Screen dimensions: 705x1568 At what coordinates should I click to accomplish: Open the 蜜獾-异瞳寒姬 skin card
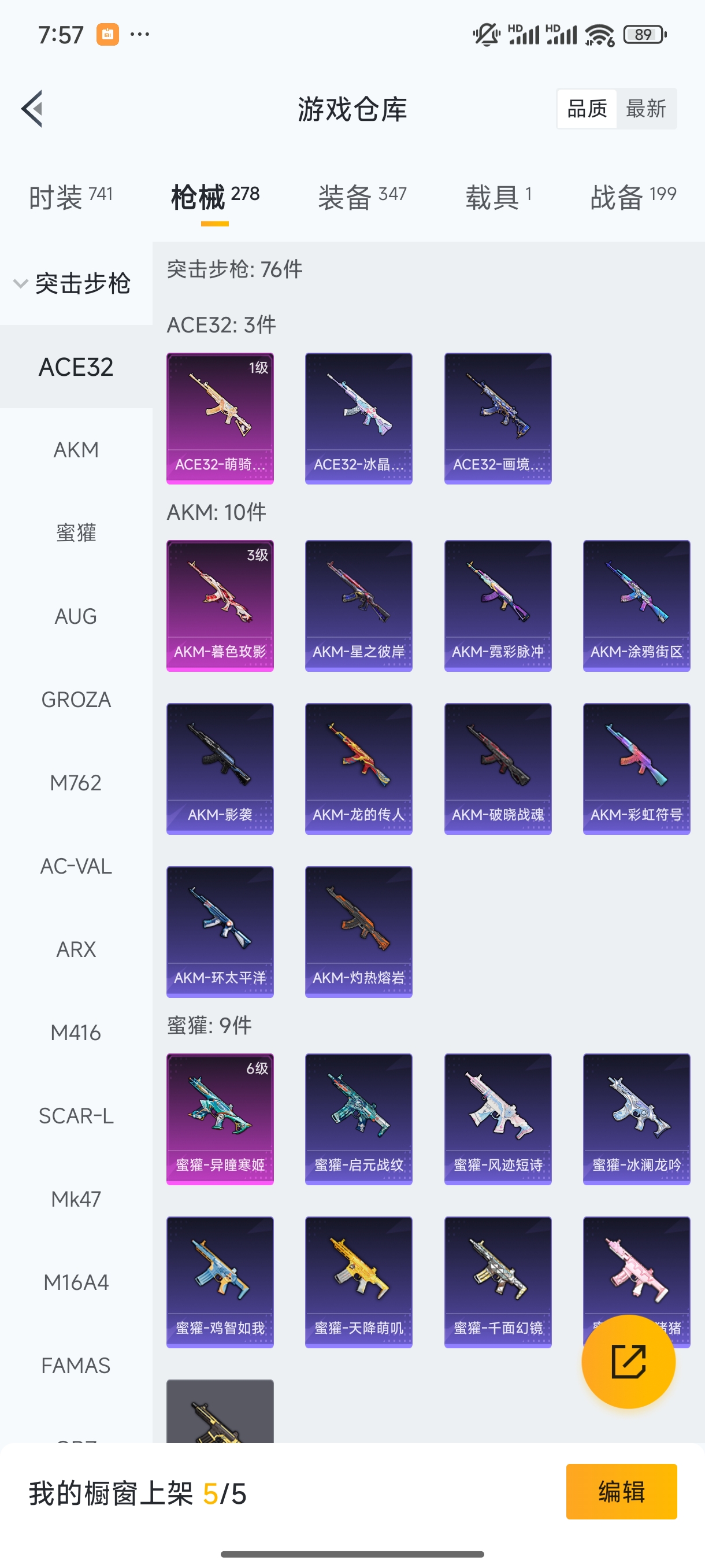pos(220,1119)
